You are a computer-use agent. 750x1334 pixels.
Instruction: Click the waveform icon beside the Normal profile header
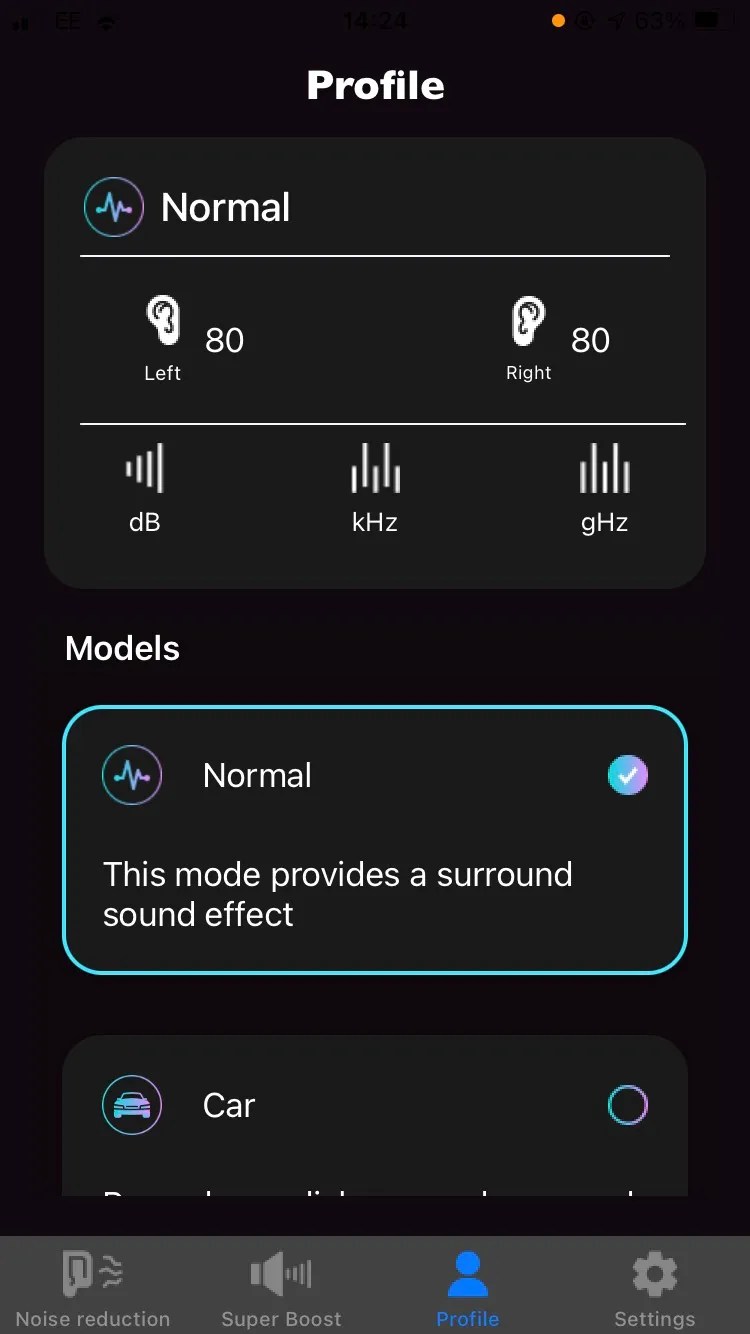click(x=113, y=207)
